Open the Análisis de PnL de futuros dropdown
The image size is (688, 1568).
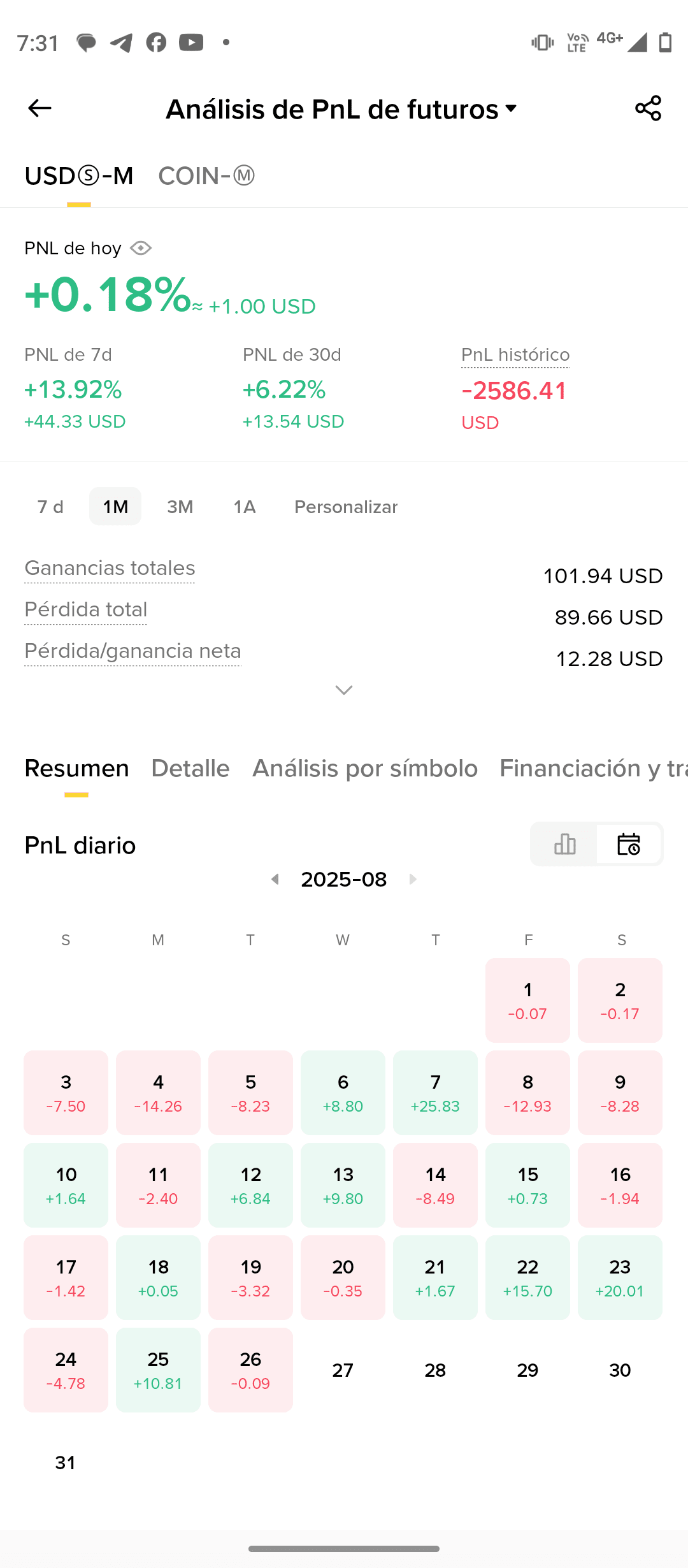342,110
